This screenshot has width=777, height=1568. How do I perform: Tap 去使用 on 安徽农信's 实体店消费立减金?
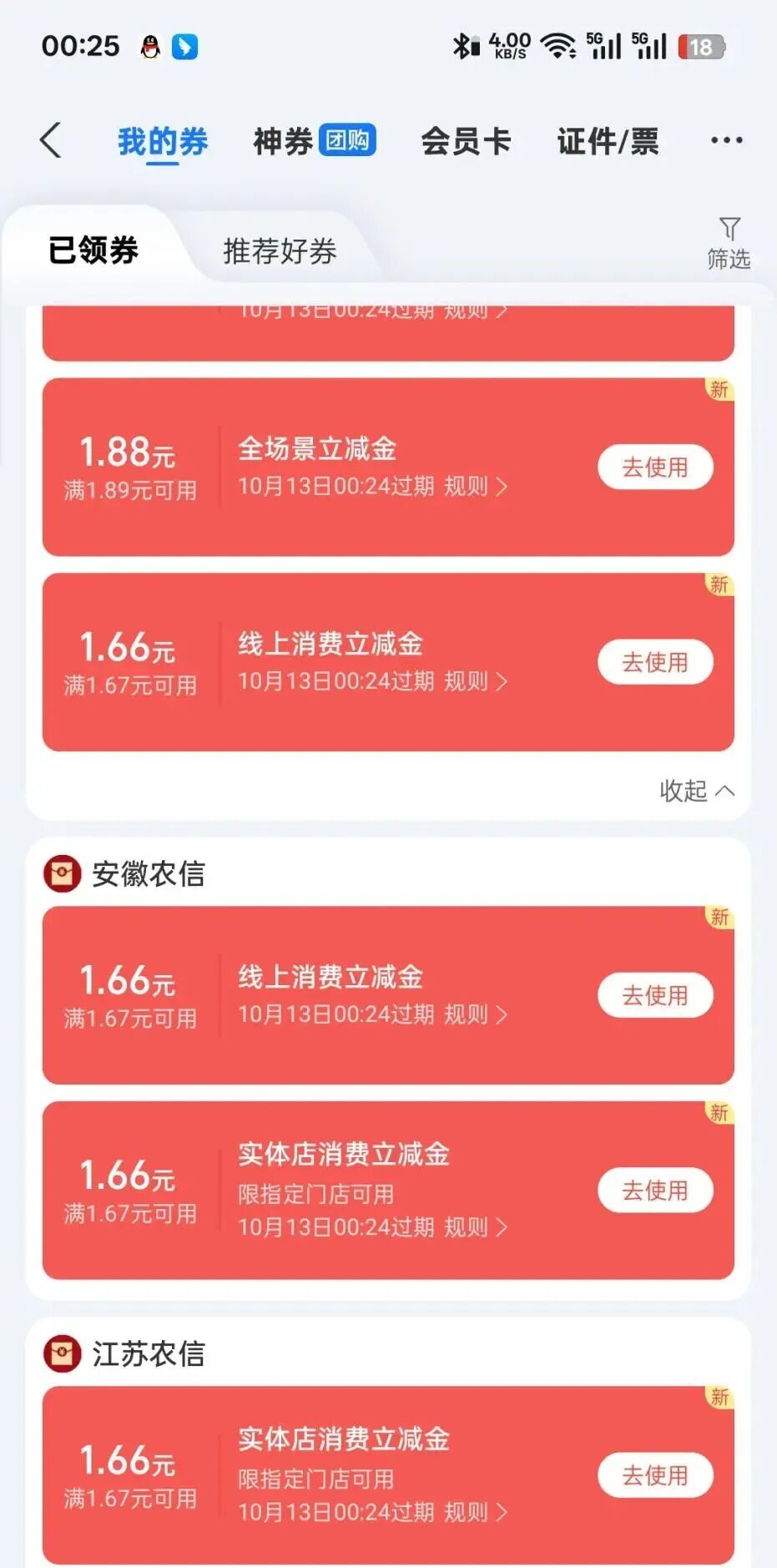655,1190
